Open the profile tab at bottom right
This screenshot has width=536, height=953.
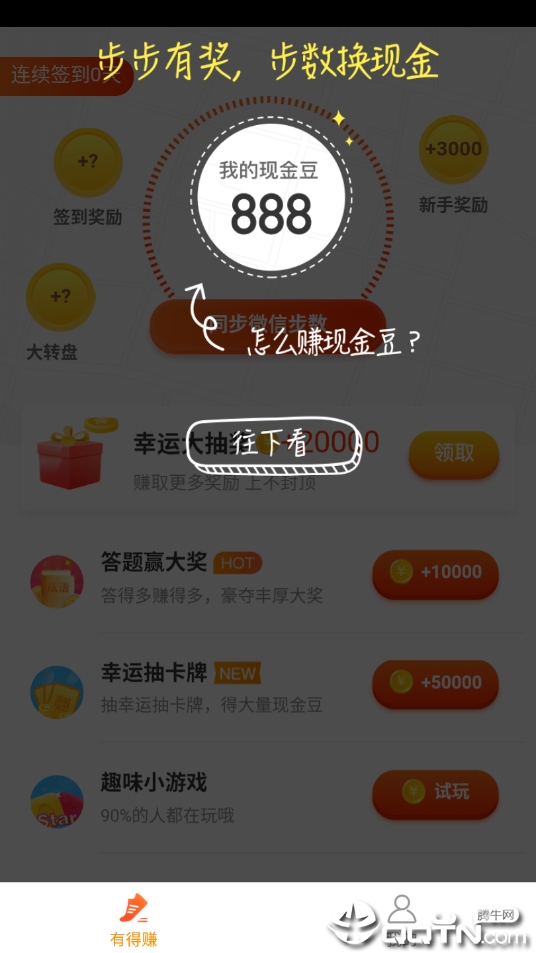(x=402, y=918)
